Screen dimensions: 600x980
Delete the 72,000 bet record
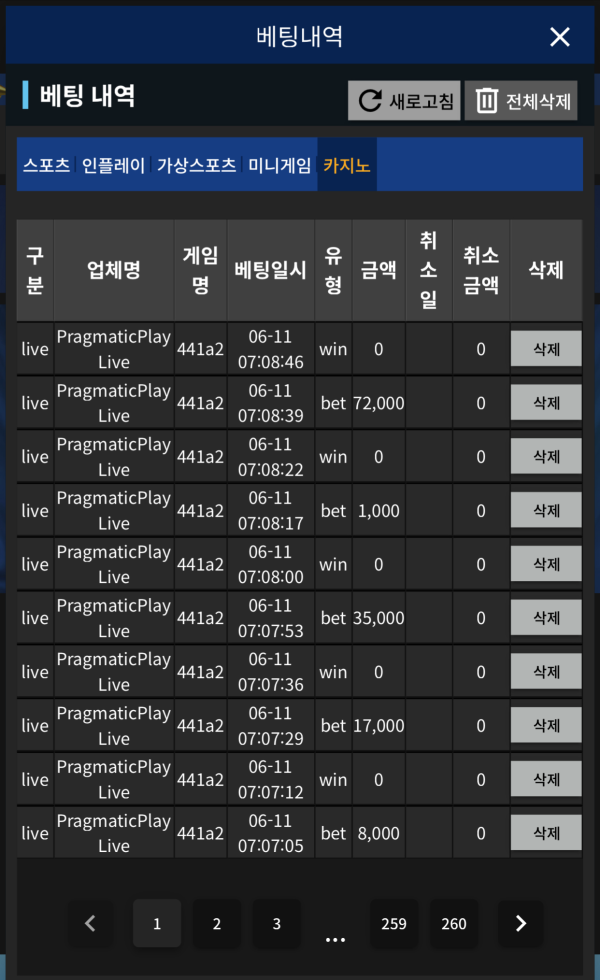[546, 403]
